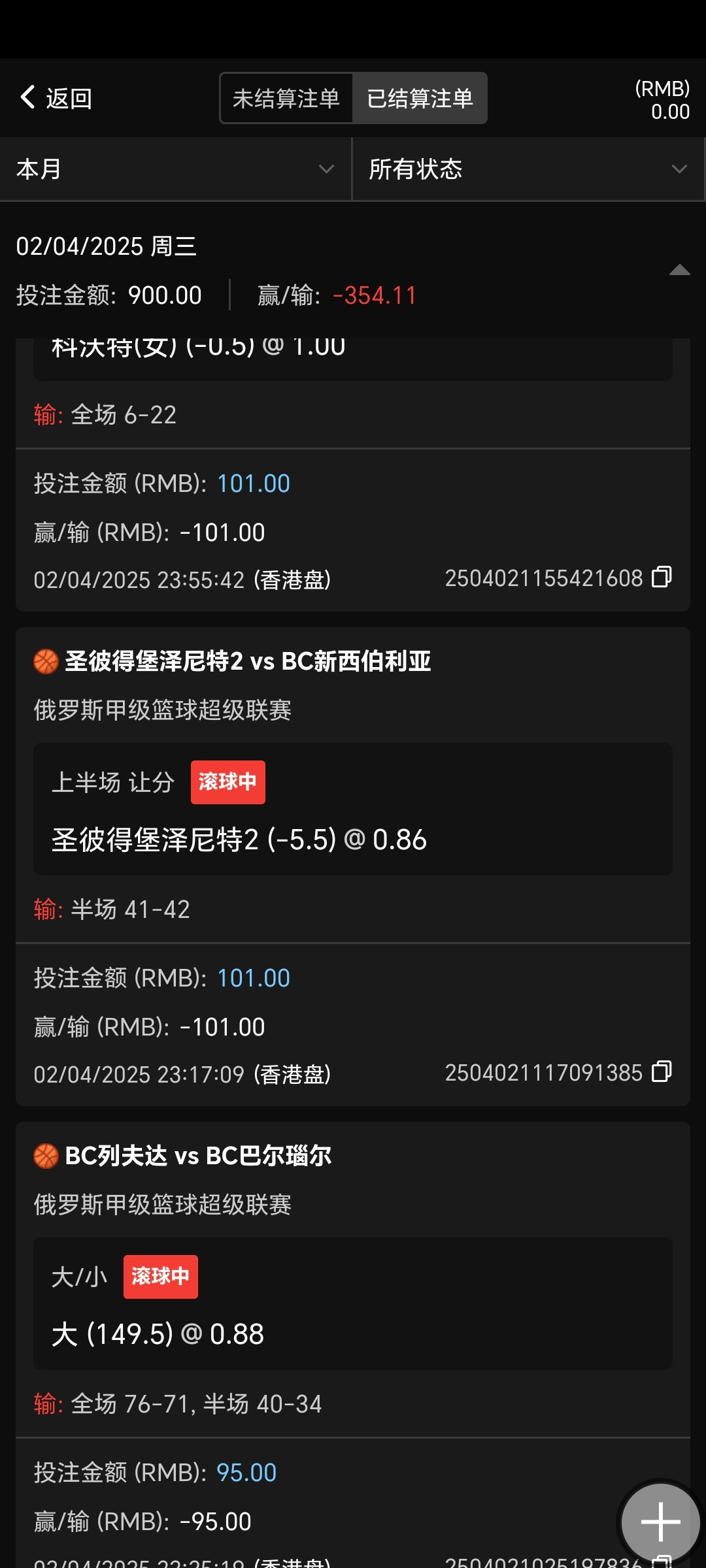Open the 所有状态 status filter
The height and width of the screenshot is (1568, 706).
528,169
